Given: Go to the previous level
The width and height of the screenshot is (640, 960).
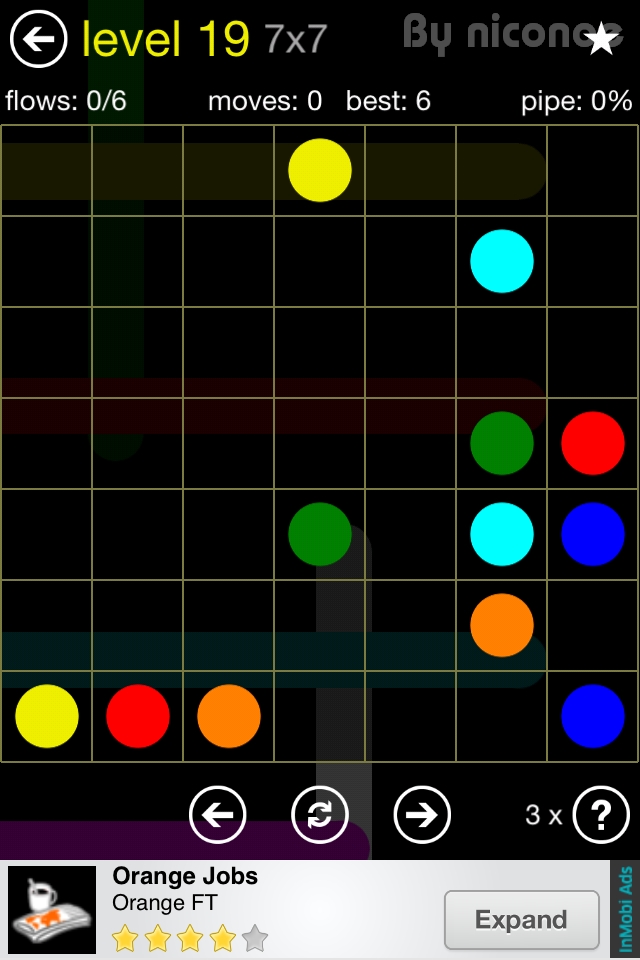Looking at the screenshot, I should (218, 815).
